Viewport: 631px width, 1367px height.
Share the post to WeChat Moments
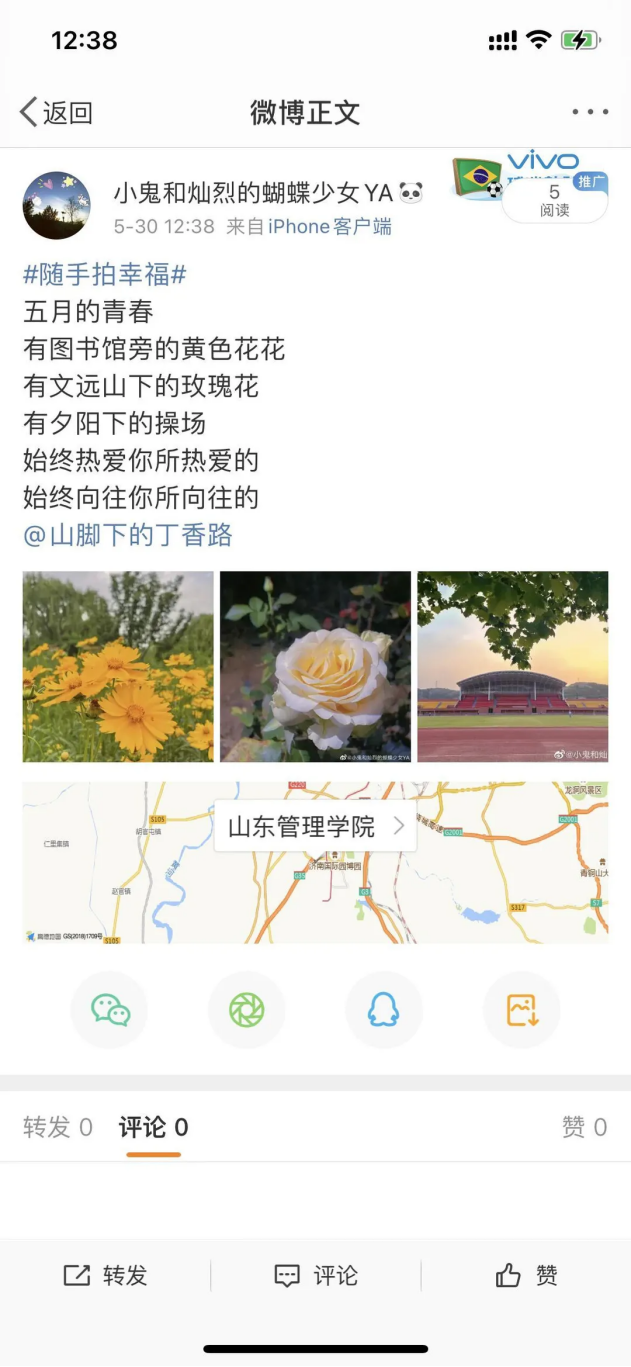[x=246, y=1010]
